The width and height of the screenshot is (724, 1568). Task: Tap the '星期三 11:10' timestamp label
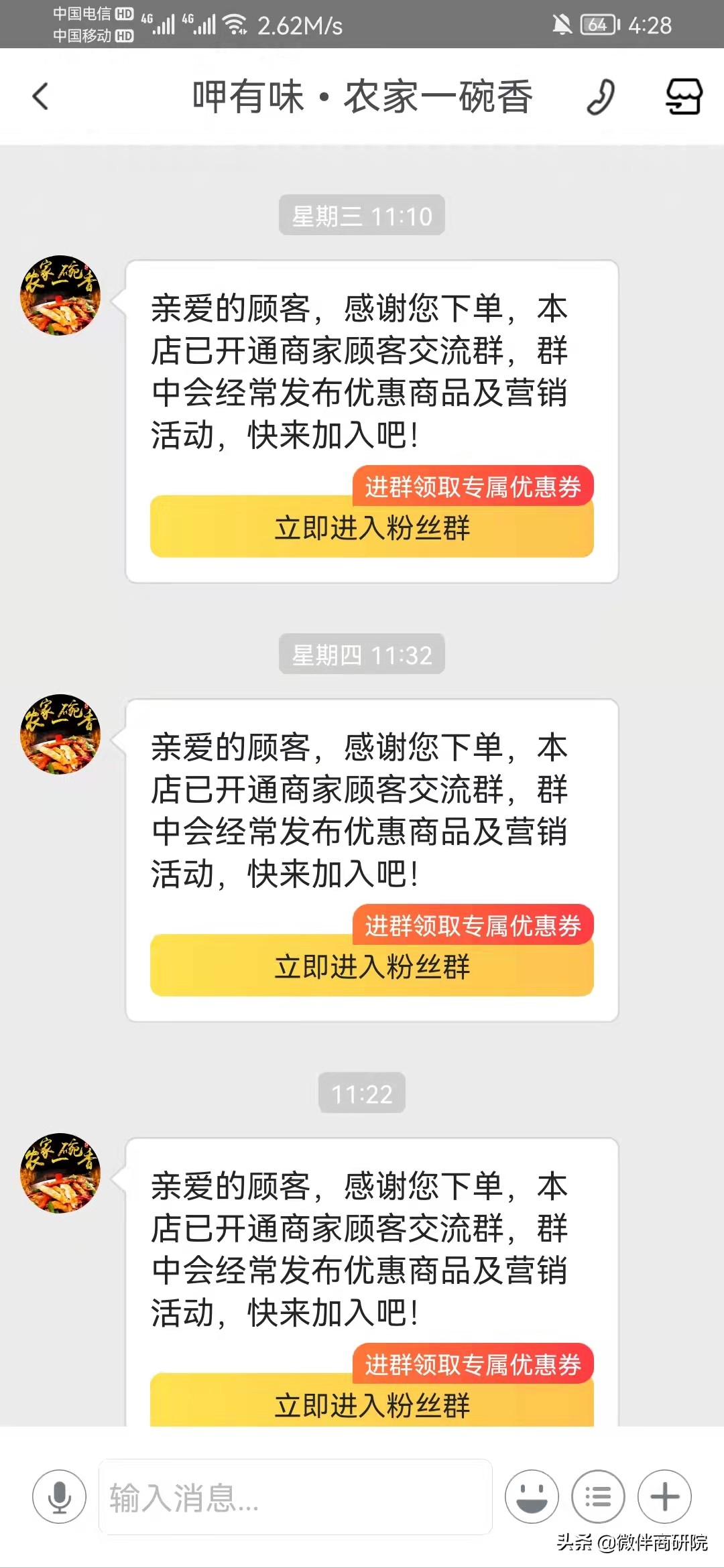(361, 215)
